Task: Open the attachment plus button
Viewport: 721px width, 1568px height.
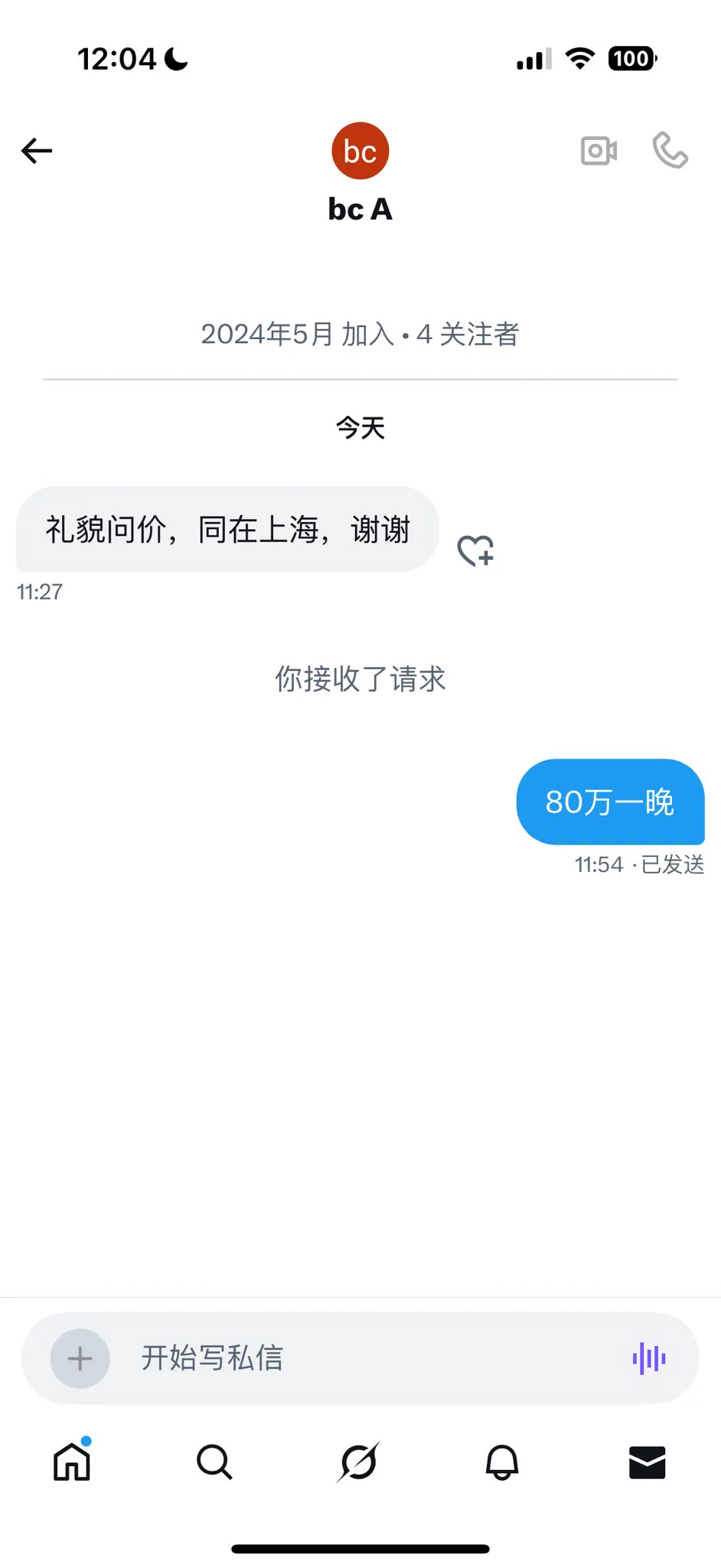Action: (79, 1358)
